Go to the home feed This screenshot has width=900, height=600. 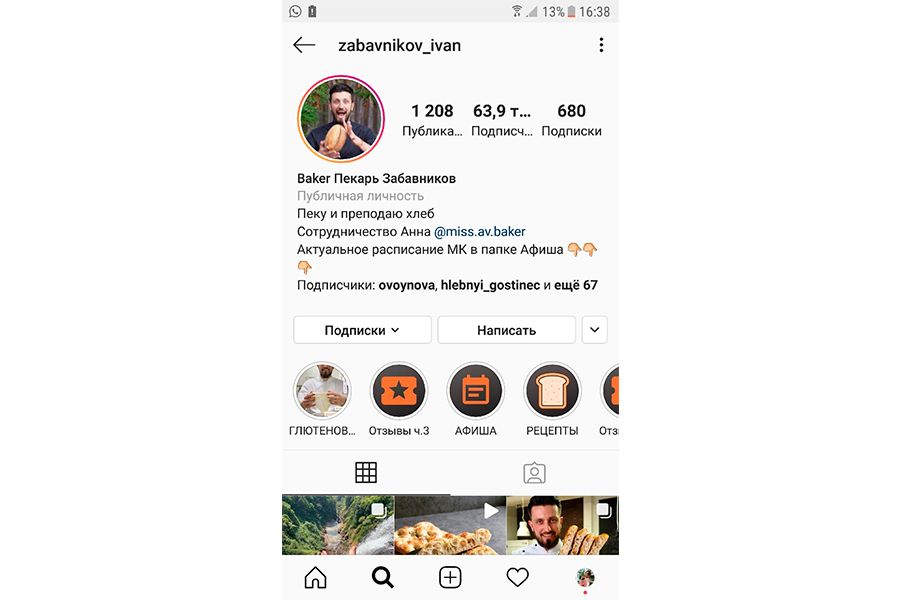315,577
